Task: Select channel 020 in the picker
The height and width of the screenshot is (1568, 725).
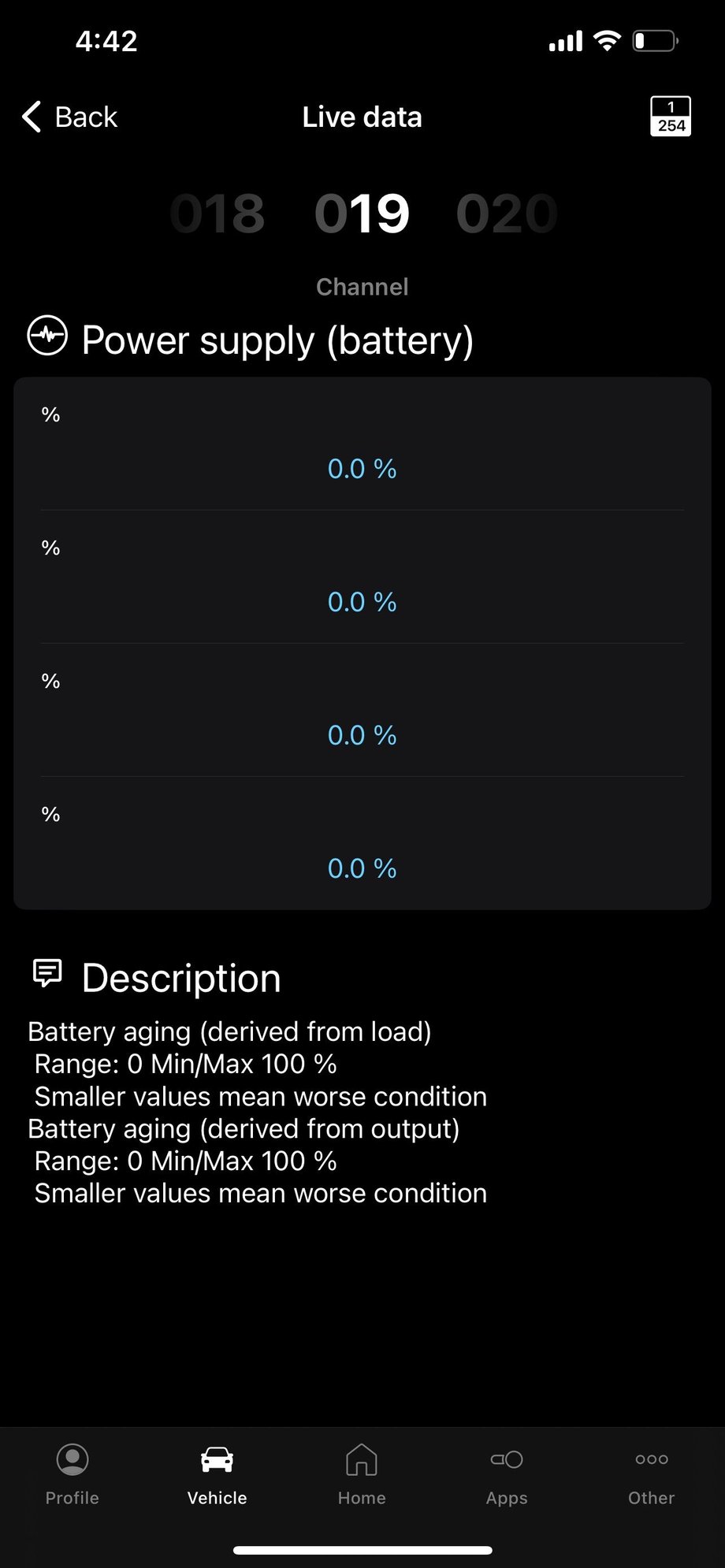Action: pyautogui.click(x=506, y=214)
